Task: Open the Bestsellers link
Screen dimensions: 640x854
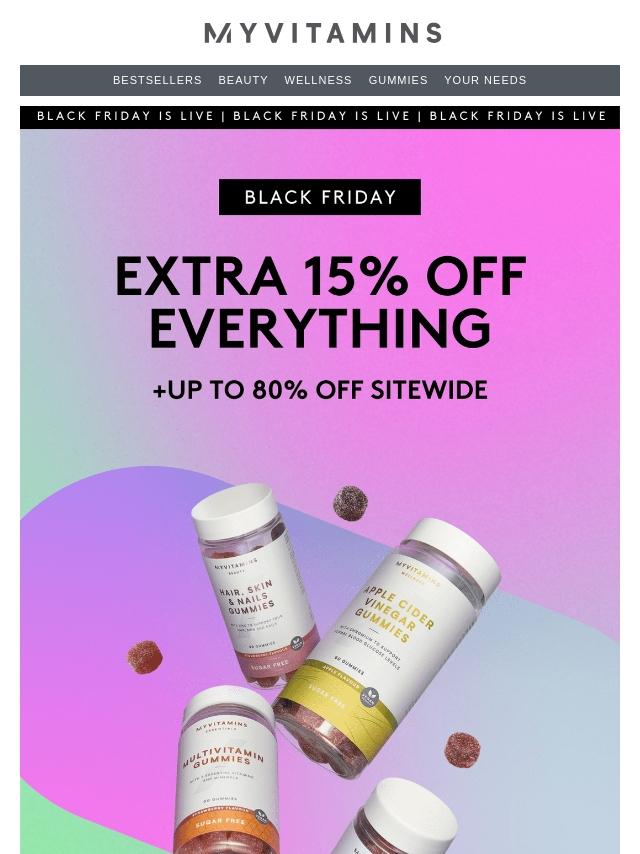Action: point(157,80)
